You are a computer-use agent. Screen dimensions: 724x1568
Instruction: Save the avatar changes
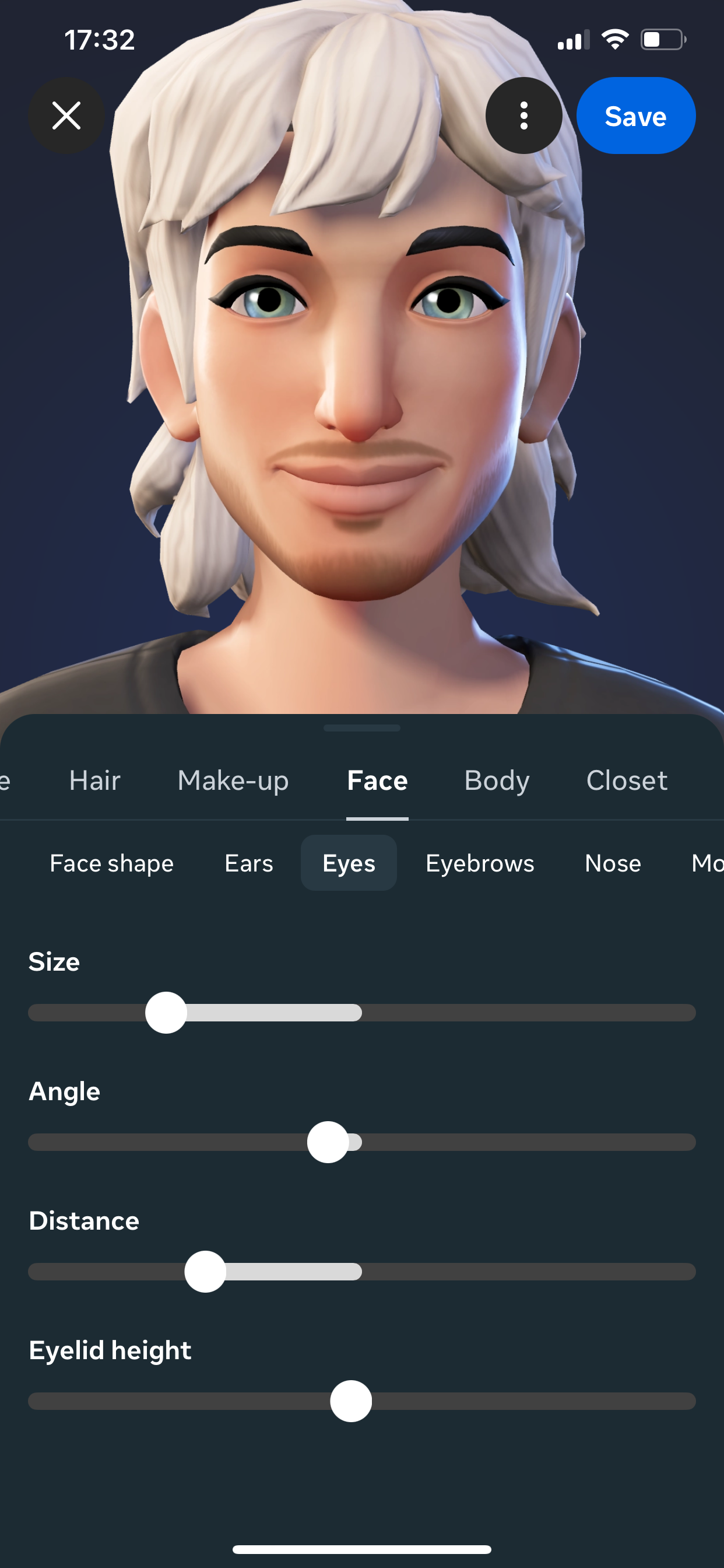[635, 116]
